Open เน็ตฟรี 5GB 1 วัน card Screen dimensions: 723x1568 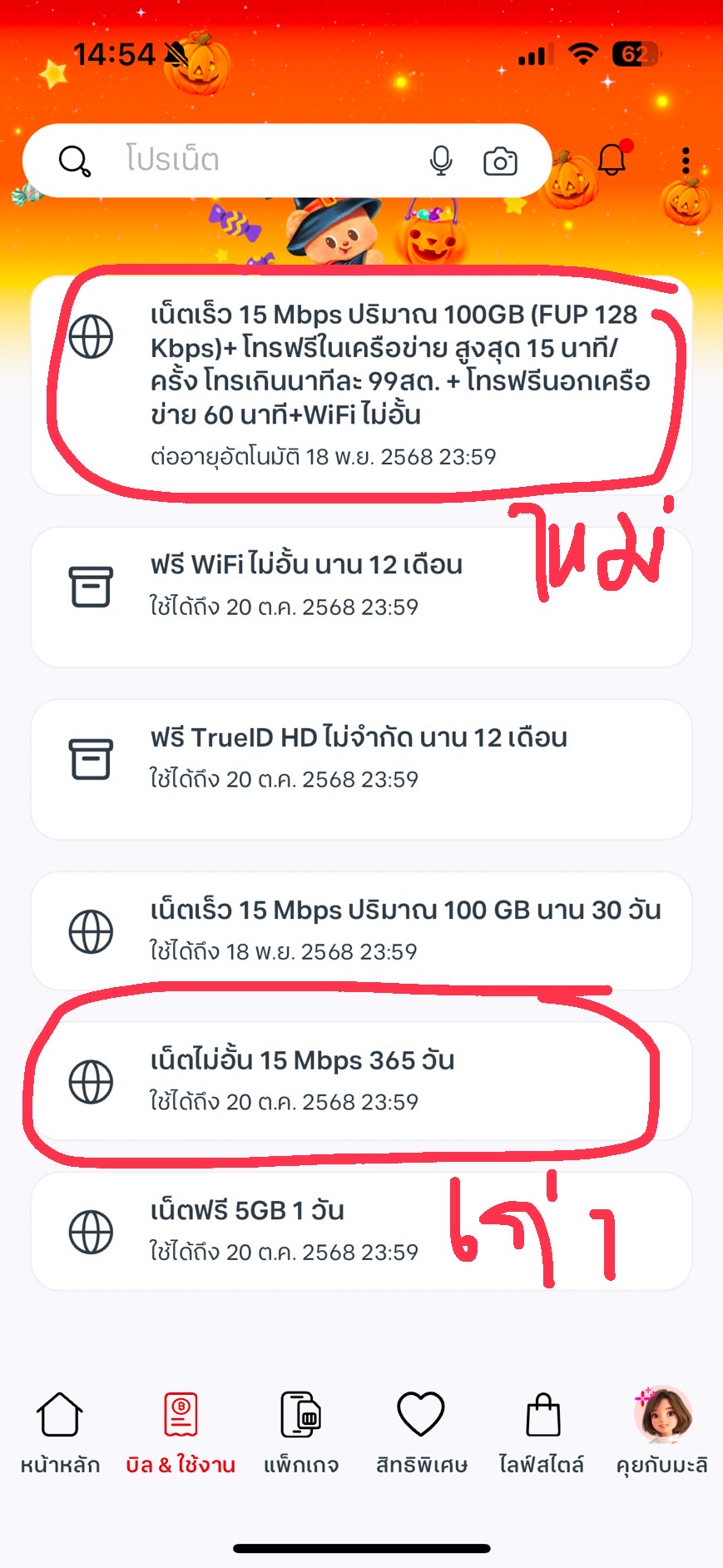point(361,1230)
